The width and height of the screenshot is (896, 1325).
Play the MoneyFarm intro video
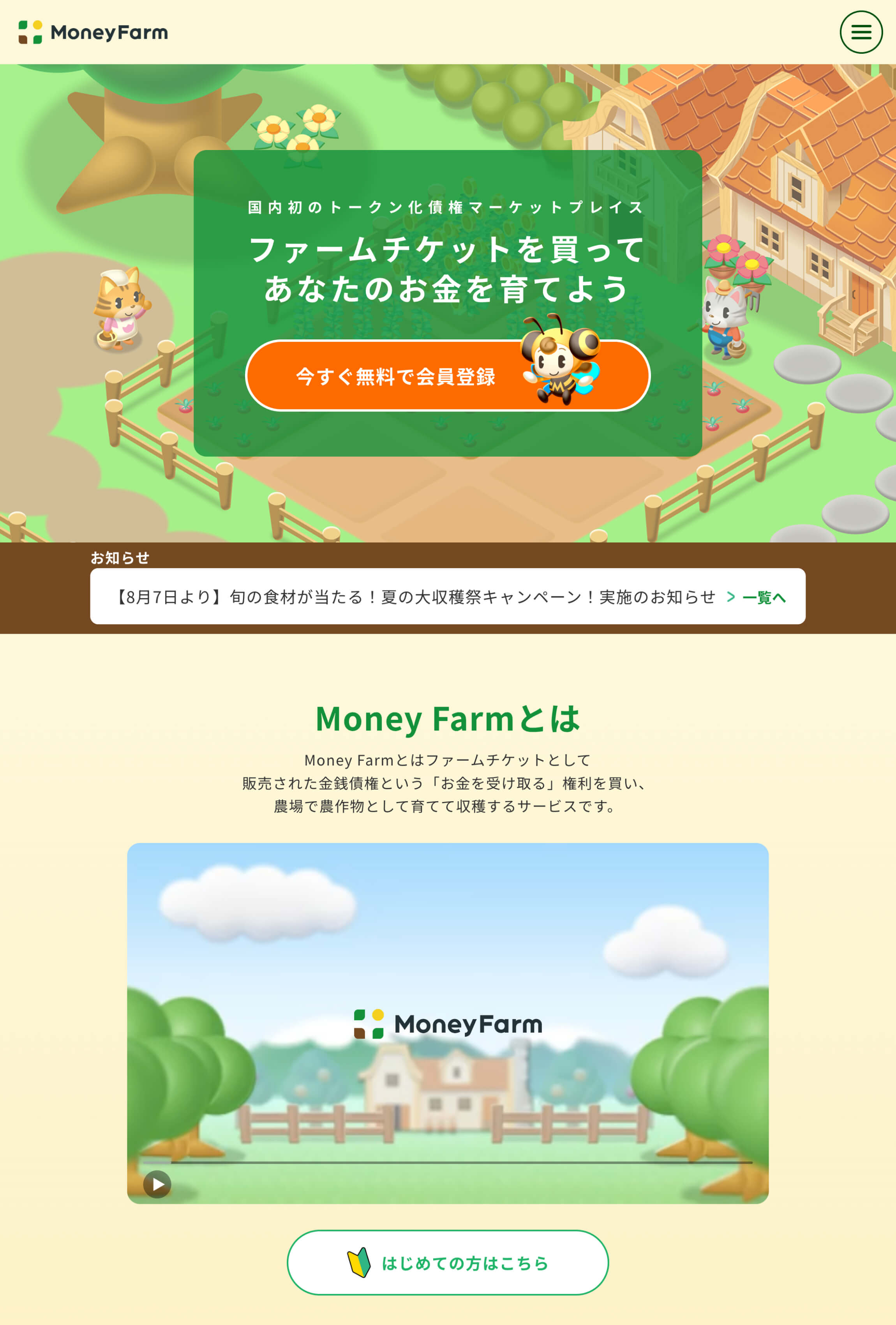[x=157, y=1184]
